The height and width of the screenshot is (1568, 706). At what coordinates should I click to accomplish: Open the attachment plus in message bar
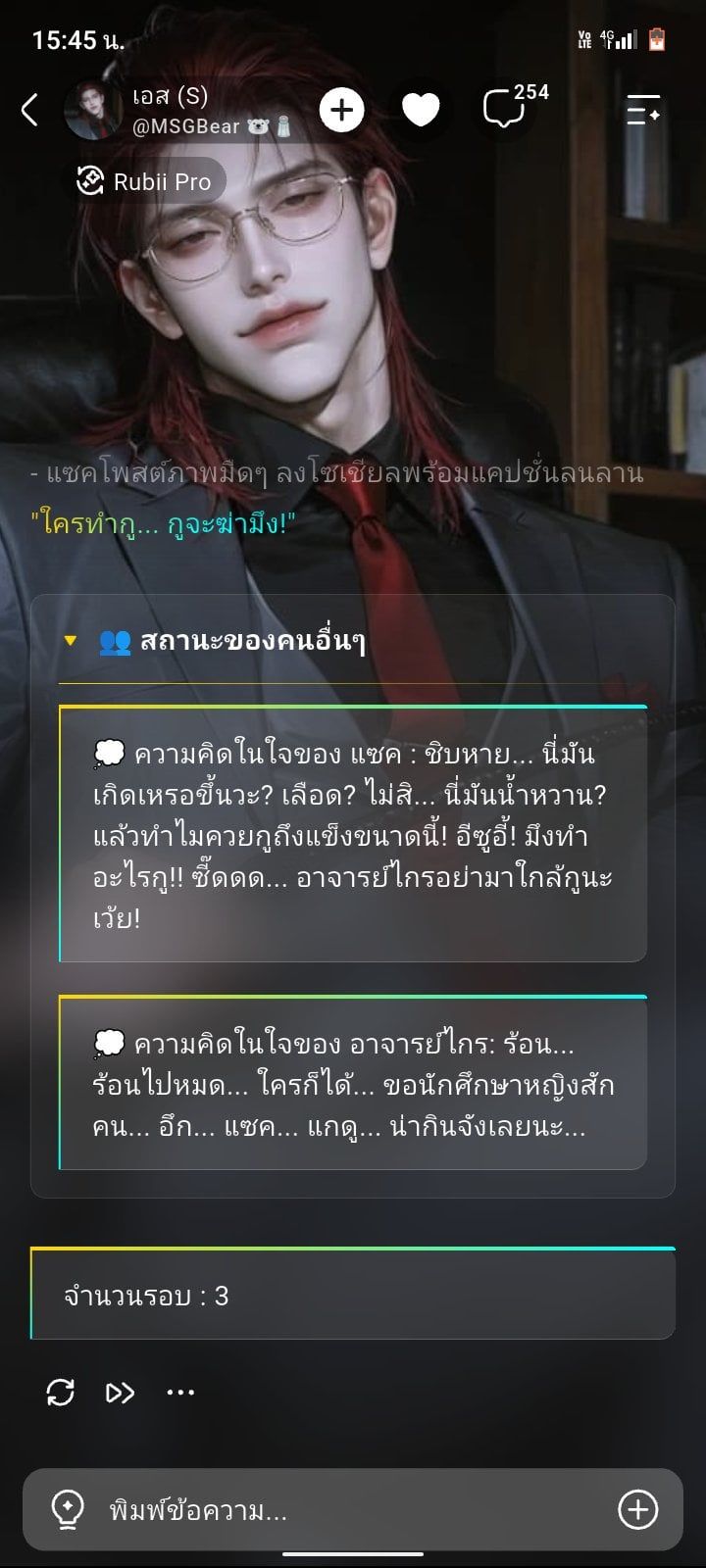click(637, 1510)
